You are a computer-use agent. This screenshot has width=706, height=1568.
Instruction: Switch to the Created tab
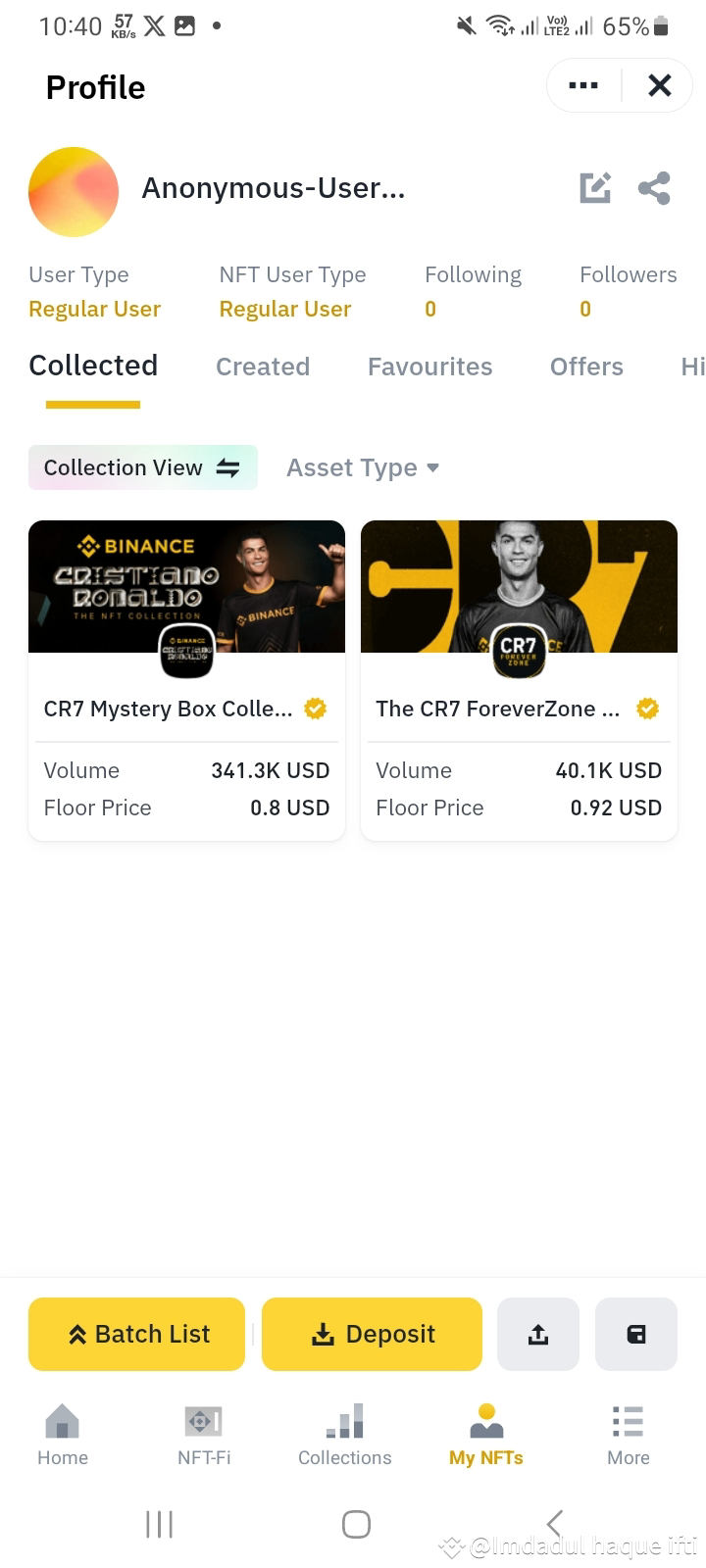pos(262,367)
